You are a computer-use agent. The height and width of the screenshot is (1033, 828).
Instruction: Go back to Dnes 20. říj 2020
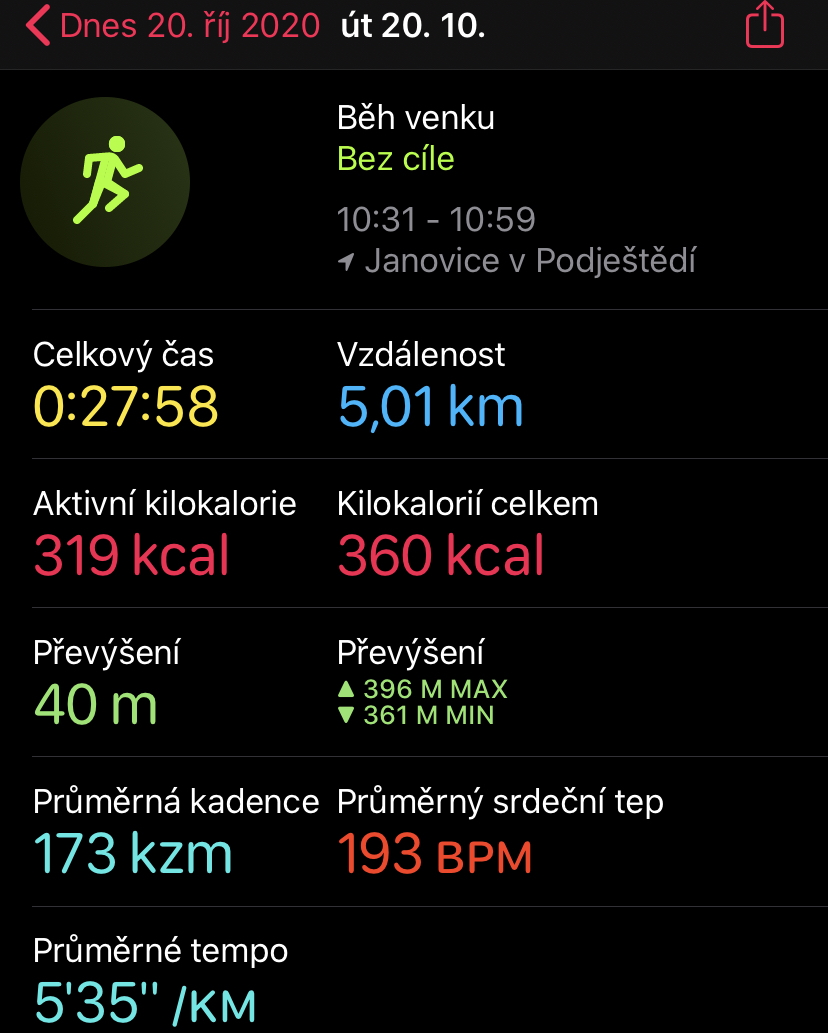coord(170,26)
